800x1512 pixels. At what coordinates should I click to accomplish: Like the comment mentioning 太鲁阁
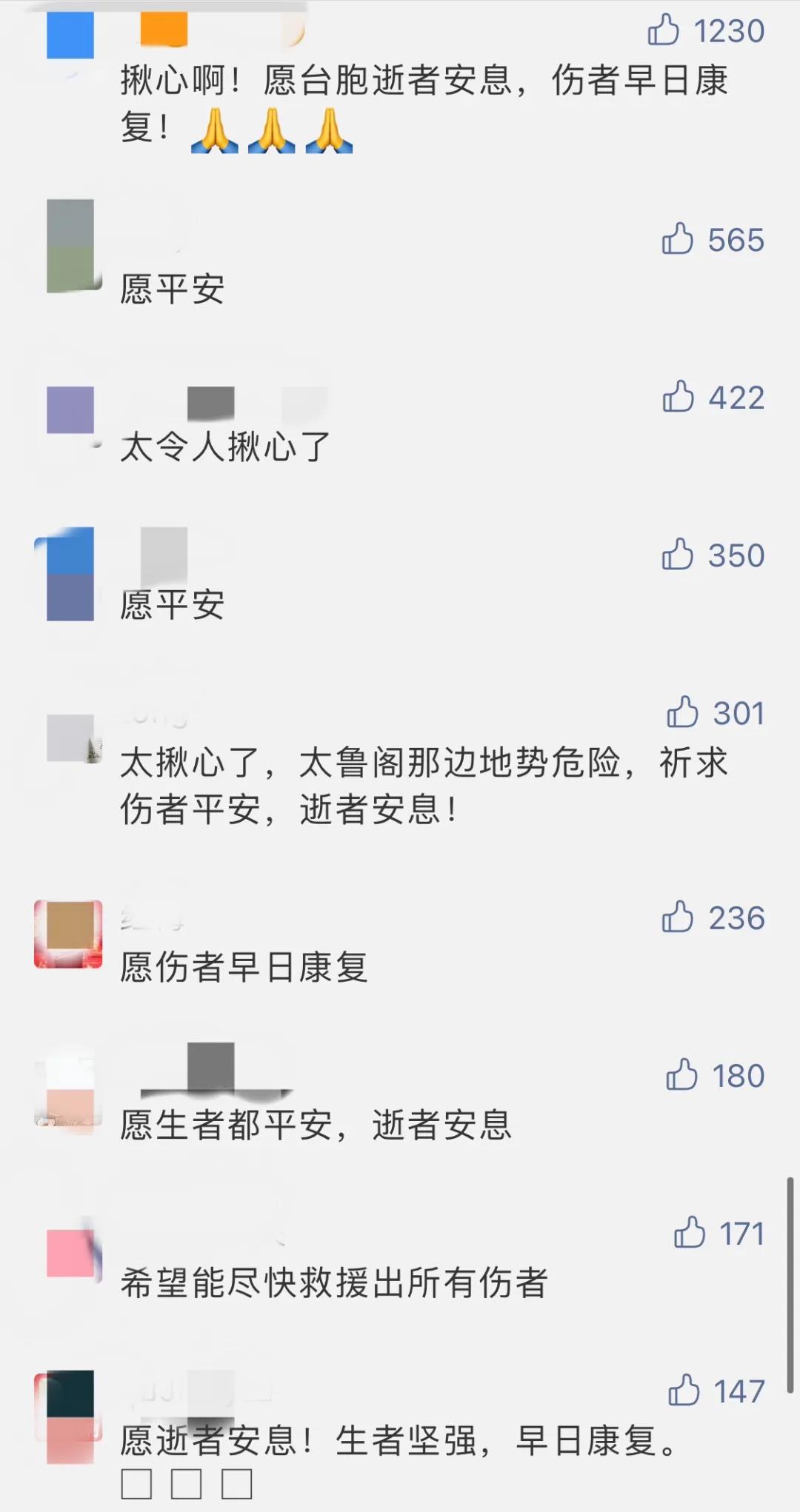682,712
